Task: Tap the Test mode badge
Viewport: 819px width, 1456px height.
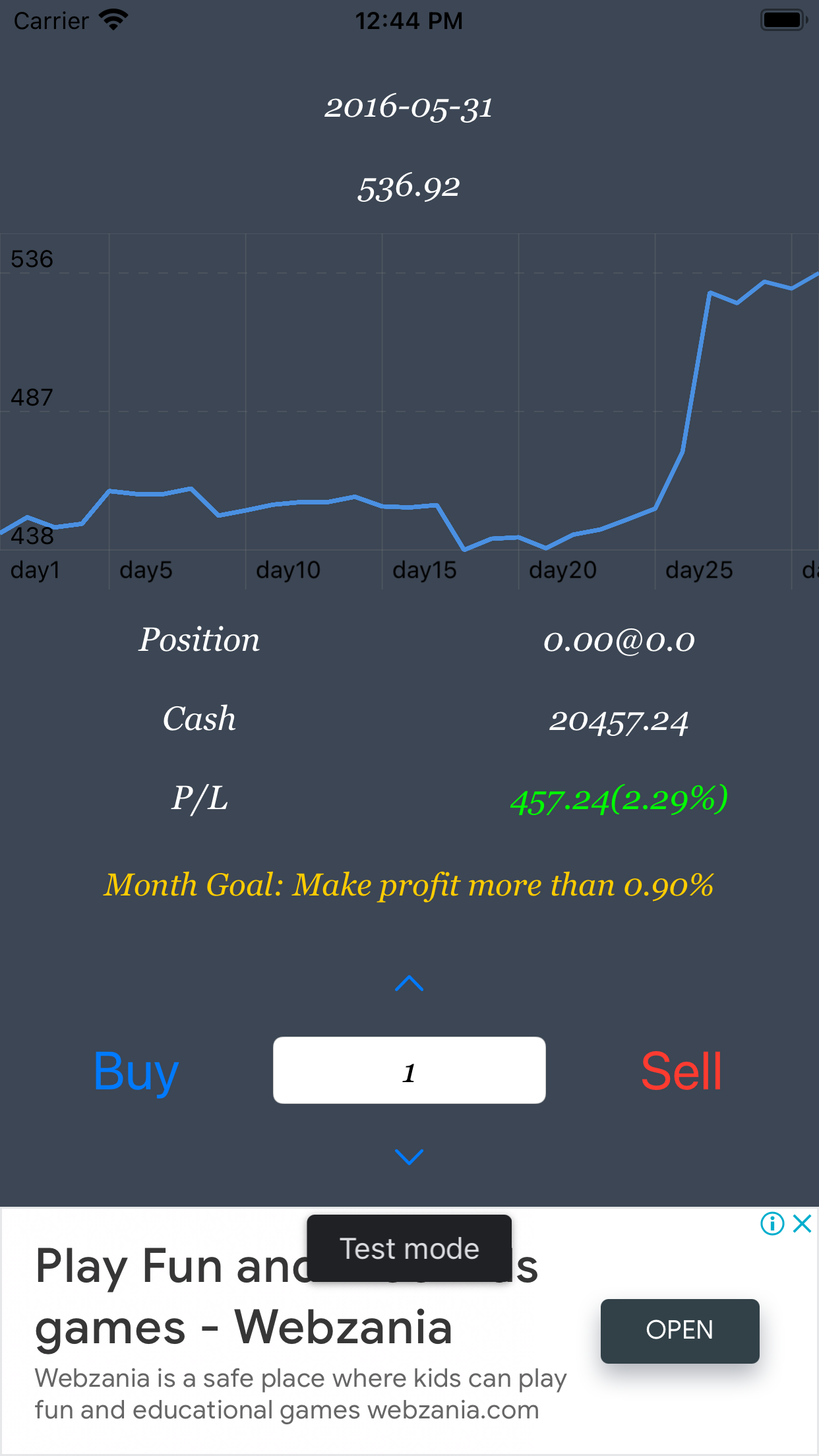Action: click(409, 1247)
